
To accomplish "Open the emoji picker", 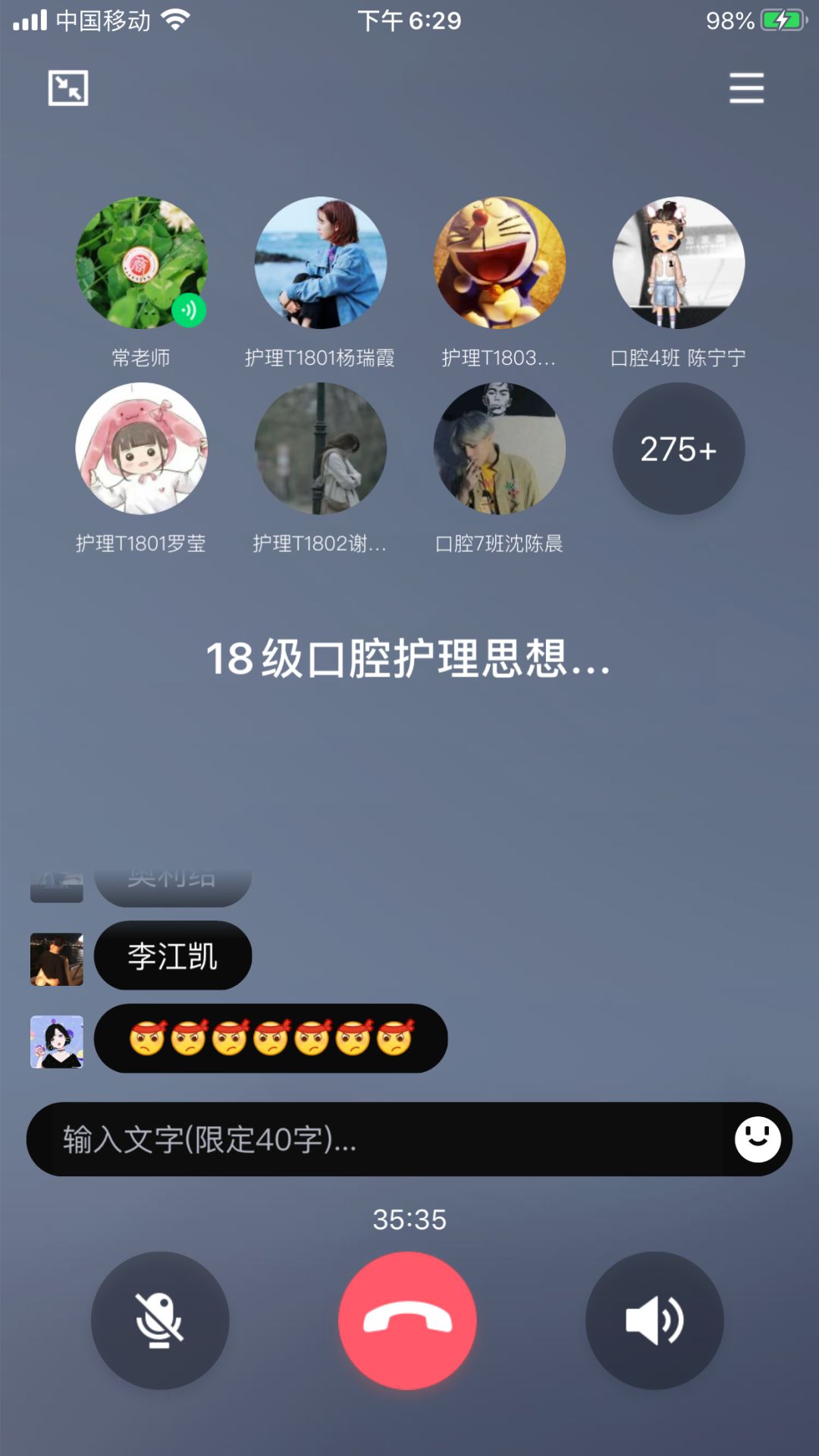I will click(757, 1139).
